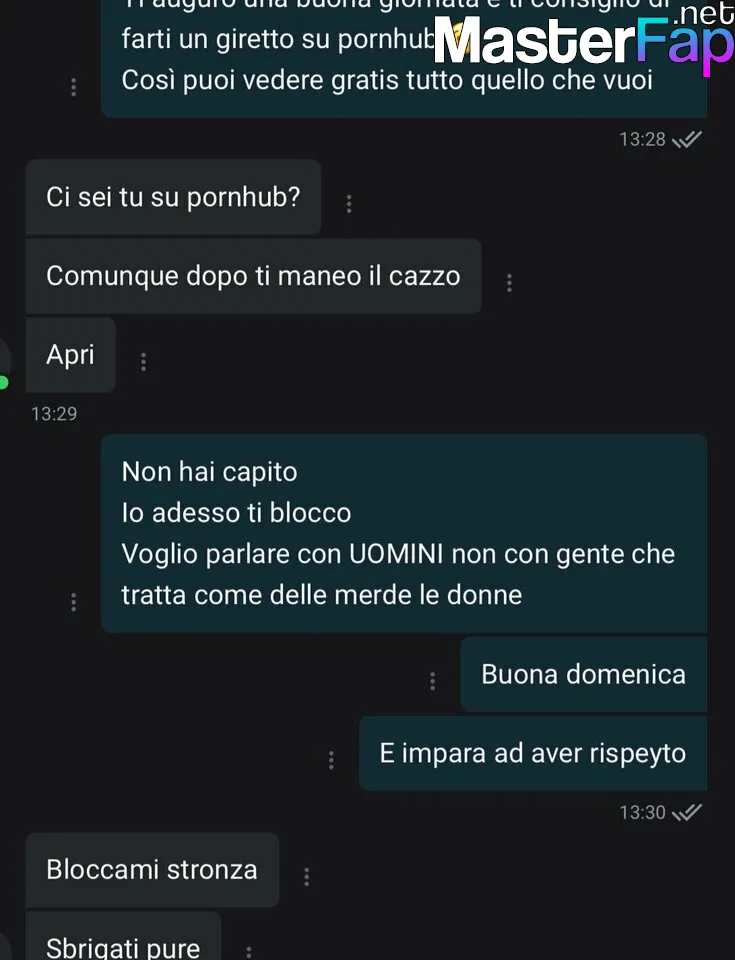Open the three-dot menu beside "Apri"

(x=143, y=362)
